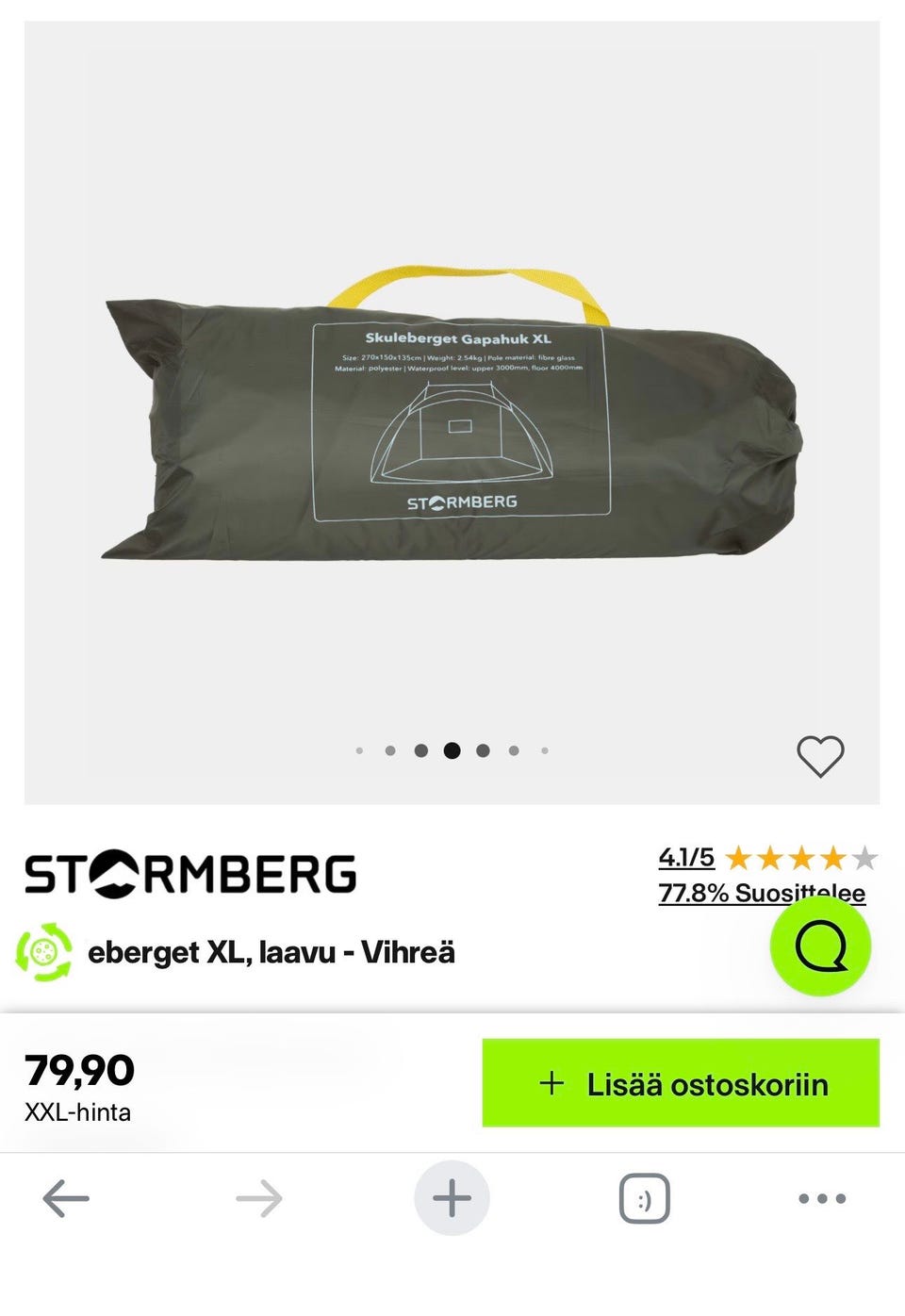Open the browser tabs overview

tap(644, 1199)
